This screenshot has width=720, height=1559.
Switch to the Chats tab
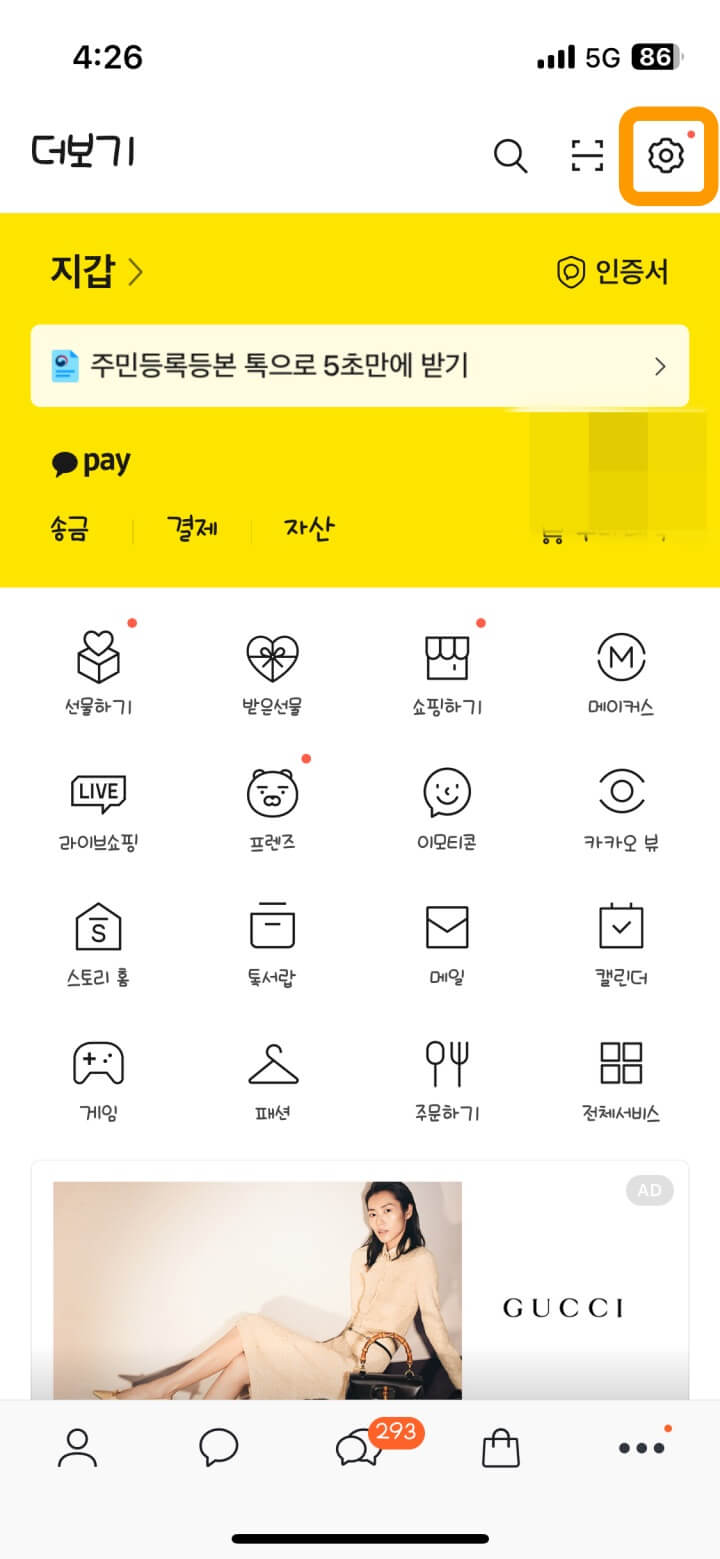[218, 1447]
